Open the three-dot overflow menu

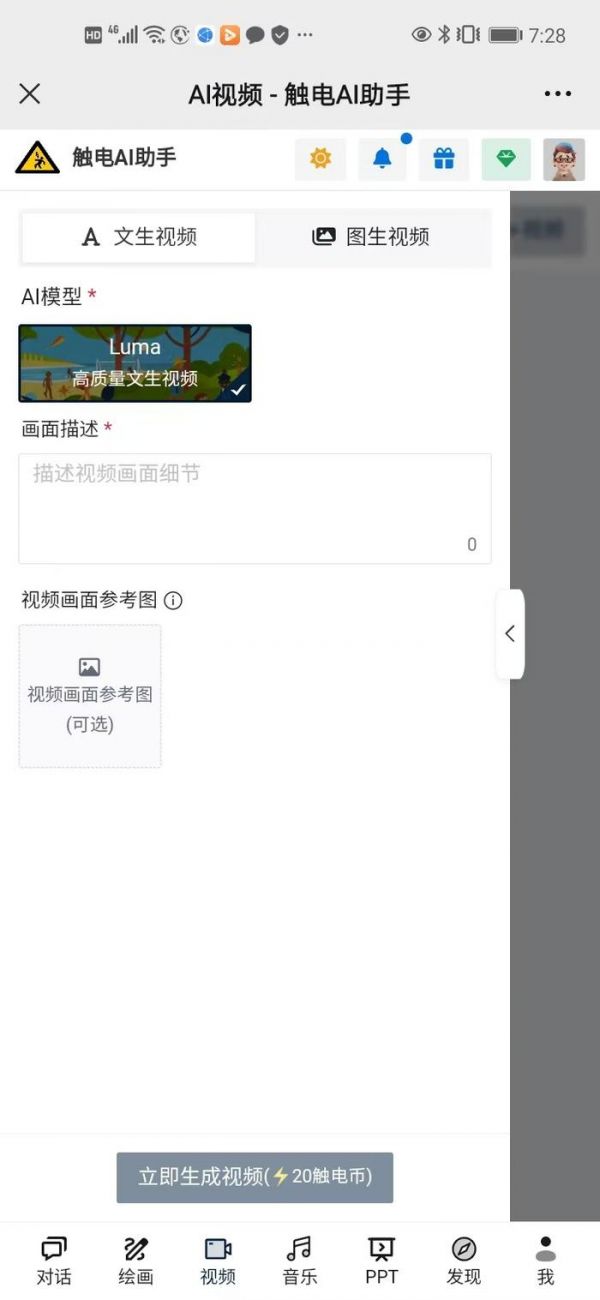[557, 94]
